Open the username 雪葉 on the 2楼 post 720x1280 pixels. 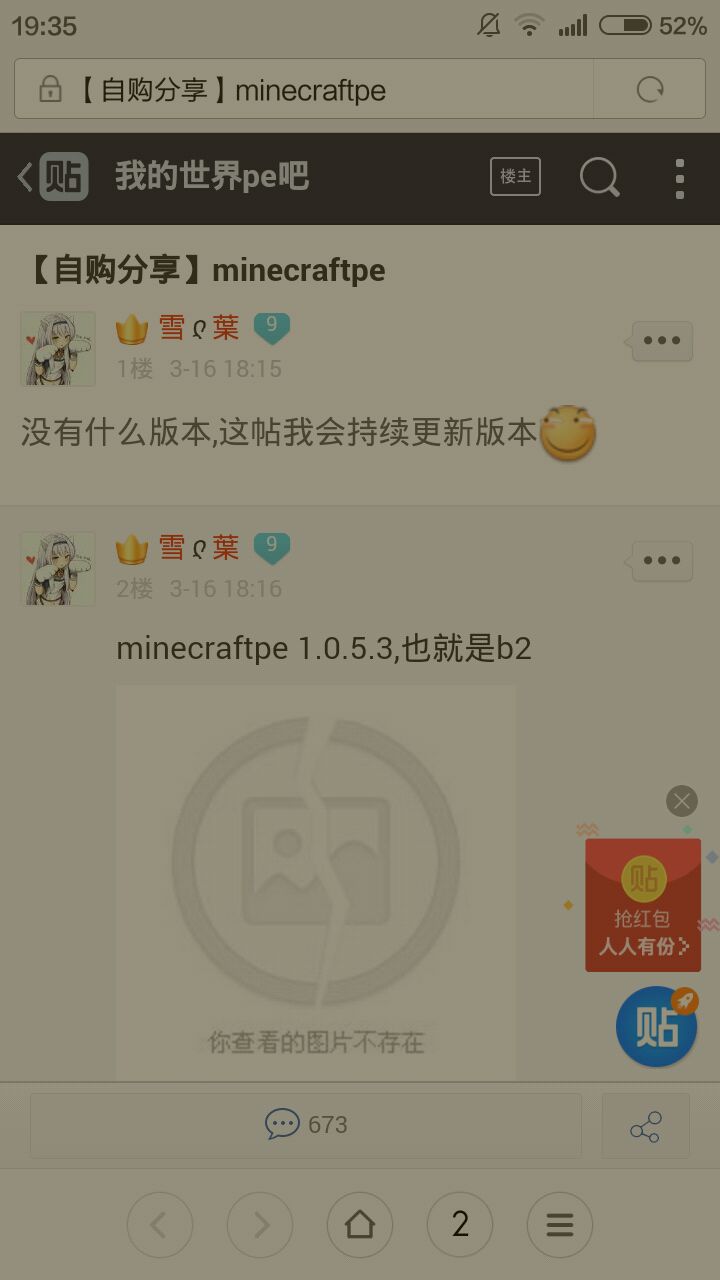(x=199, y=548)
